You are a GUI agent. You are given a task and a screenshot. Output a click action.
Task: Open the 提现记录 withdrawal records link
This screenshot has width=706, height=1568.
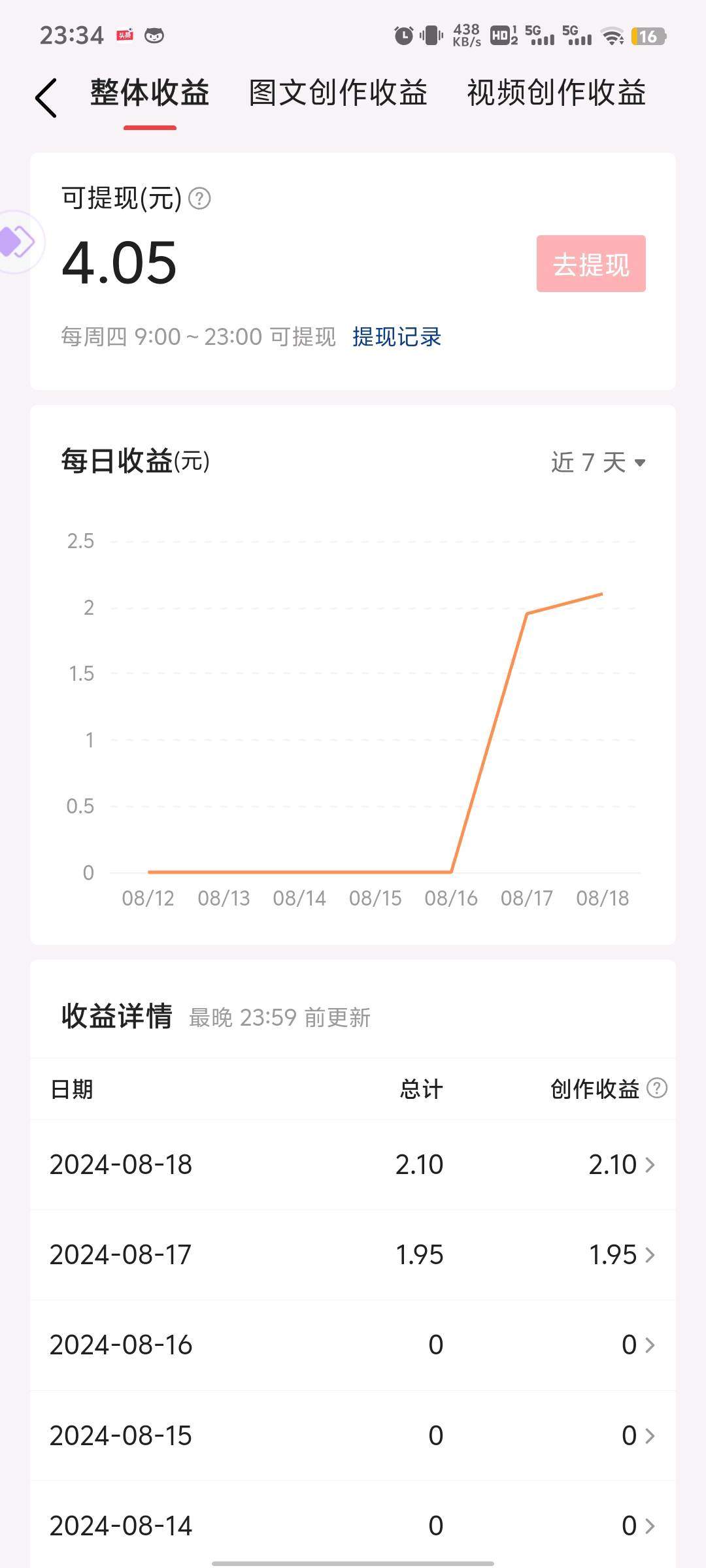click(x=397, y=337)
